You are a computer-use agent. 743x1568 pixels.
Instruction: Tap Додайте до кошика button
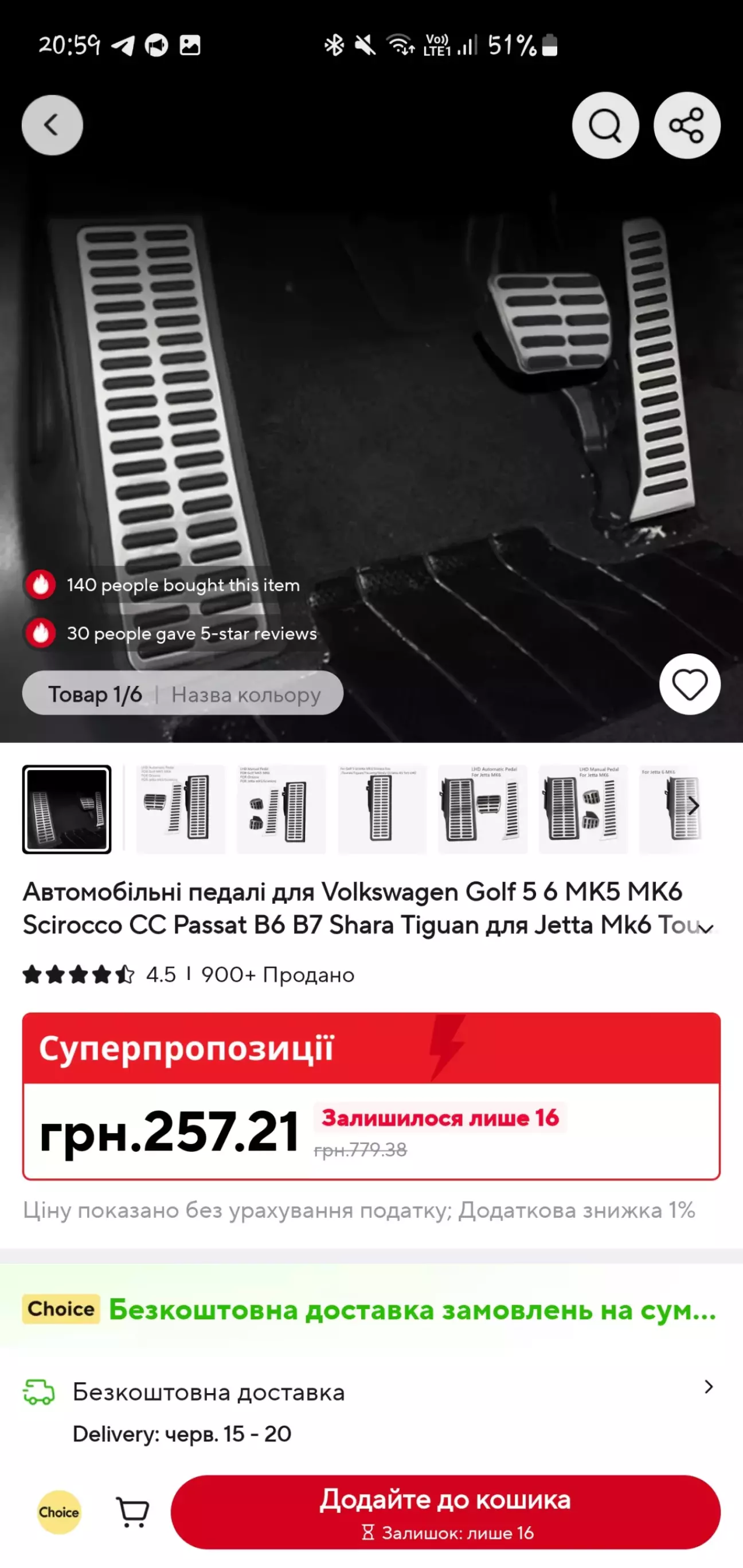coord(445,1512)
